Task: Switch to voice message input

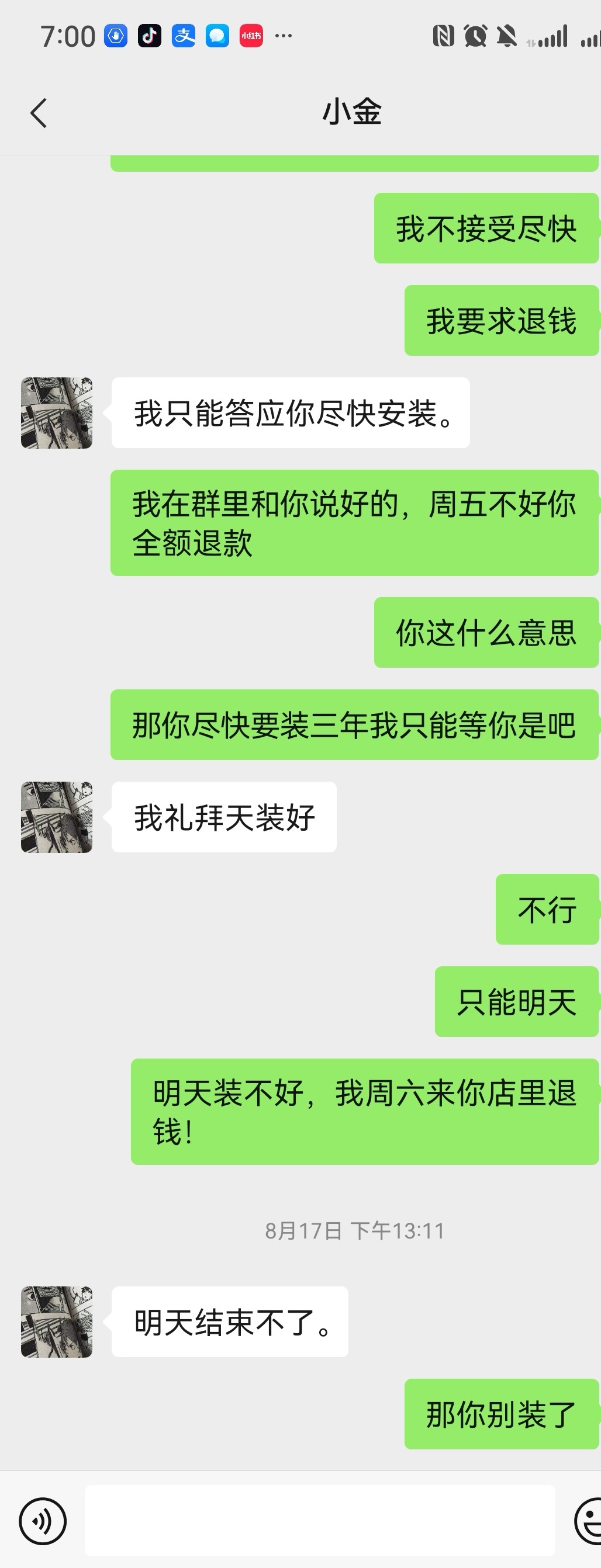Action: [42, 1521]
